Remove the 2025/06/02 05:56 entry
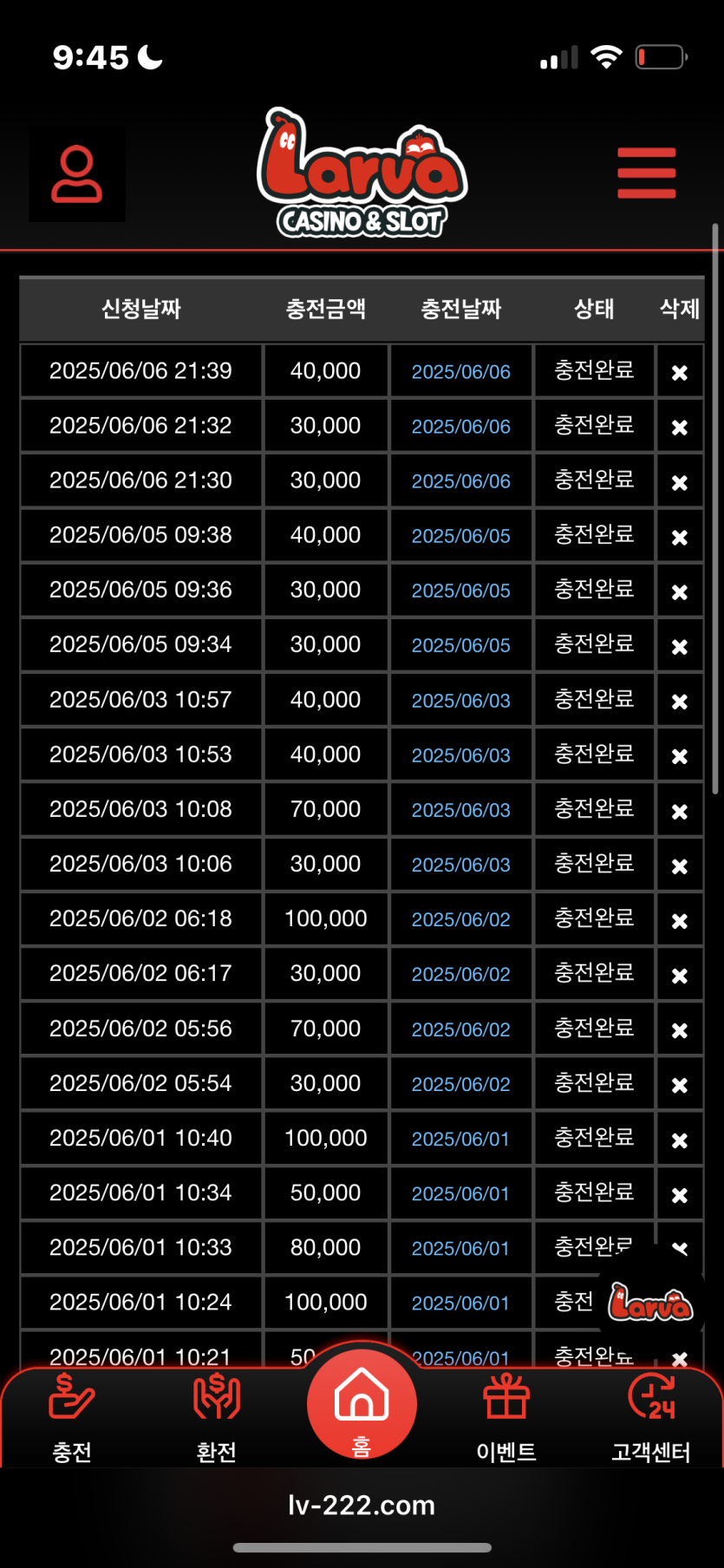724x1568 pixels. 680,1030
